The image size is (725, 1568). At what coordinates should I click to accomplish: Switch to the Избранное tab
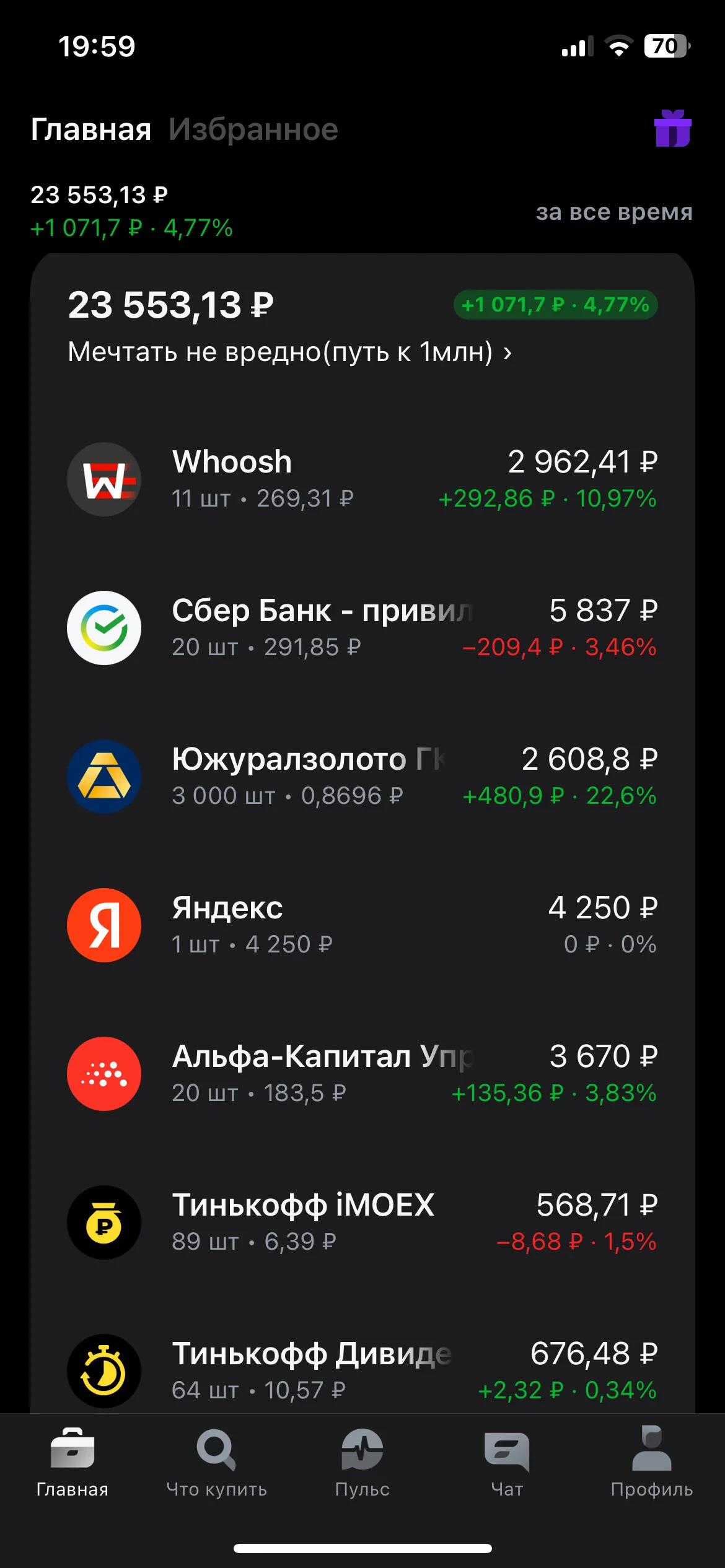click(x=253, y=129)
